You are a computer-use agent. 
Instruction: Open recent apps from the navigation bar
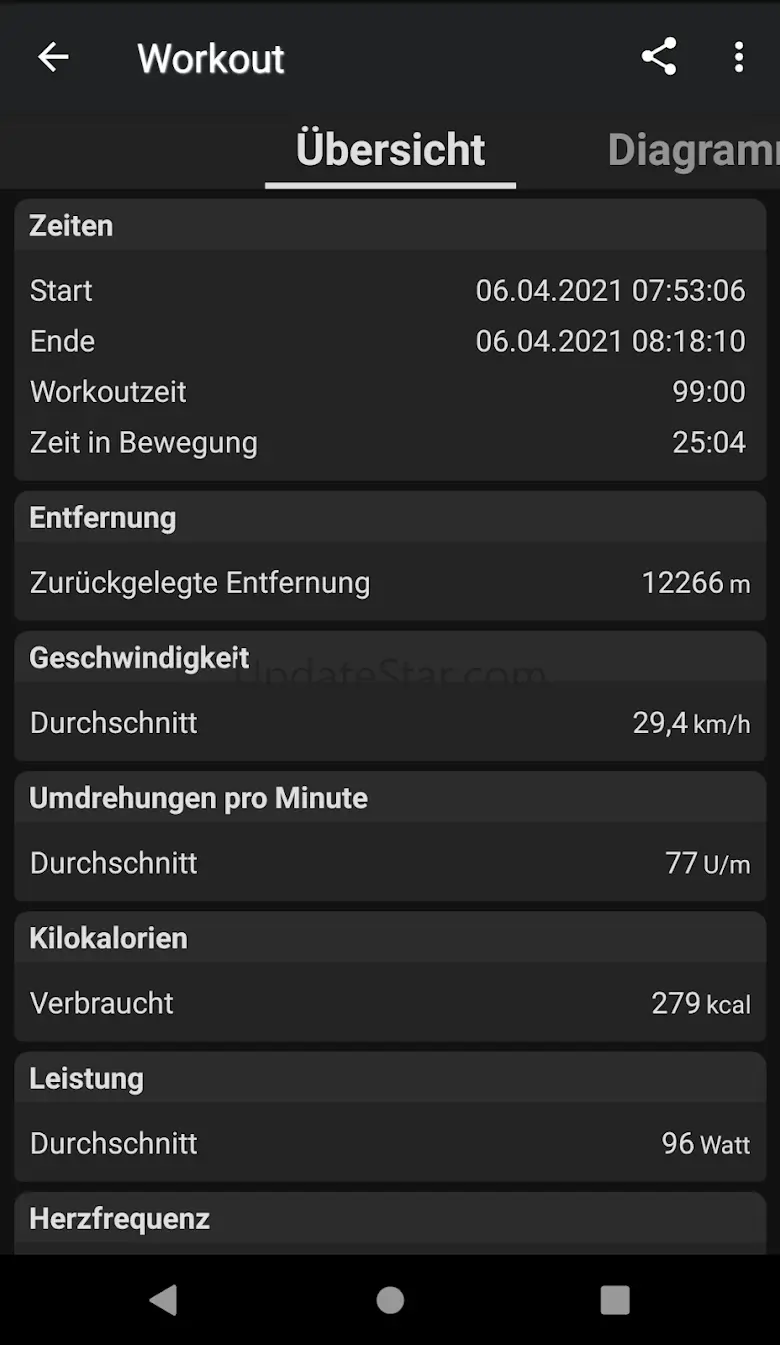pyautogui.click(x=615, y=1299)
